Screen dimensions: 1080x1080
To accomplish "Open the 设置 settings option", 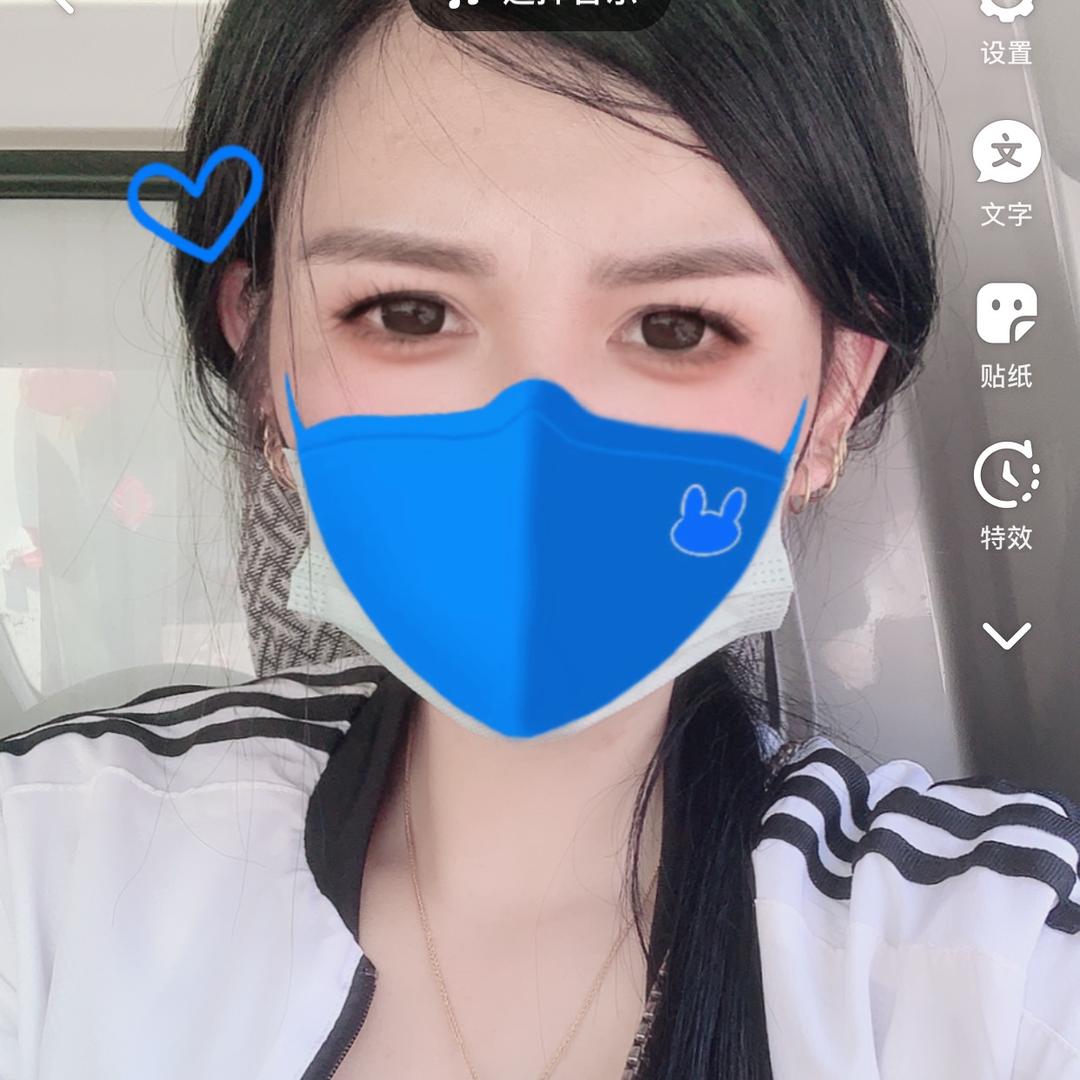I will pyautogui.click(x=1006, y=28).
